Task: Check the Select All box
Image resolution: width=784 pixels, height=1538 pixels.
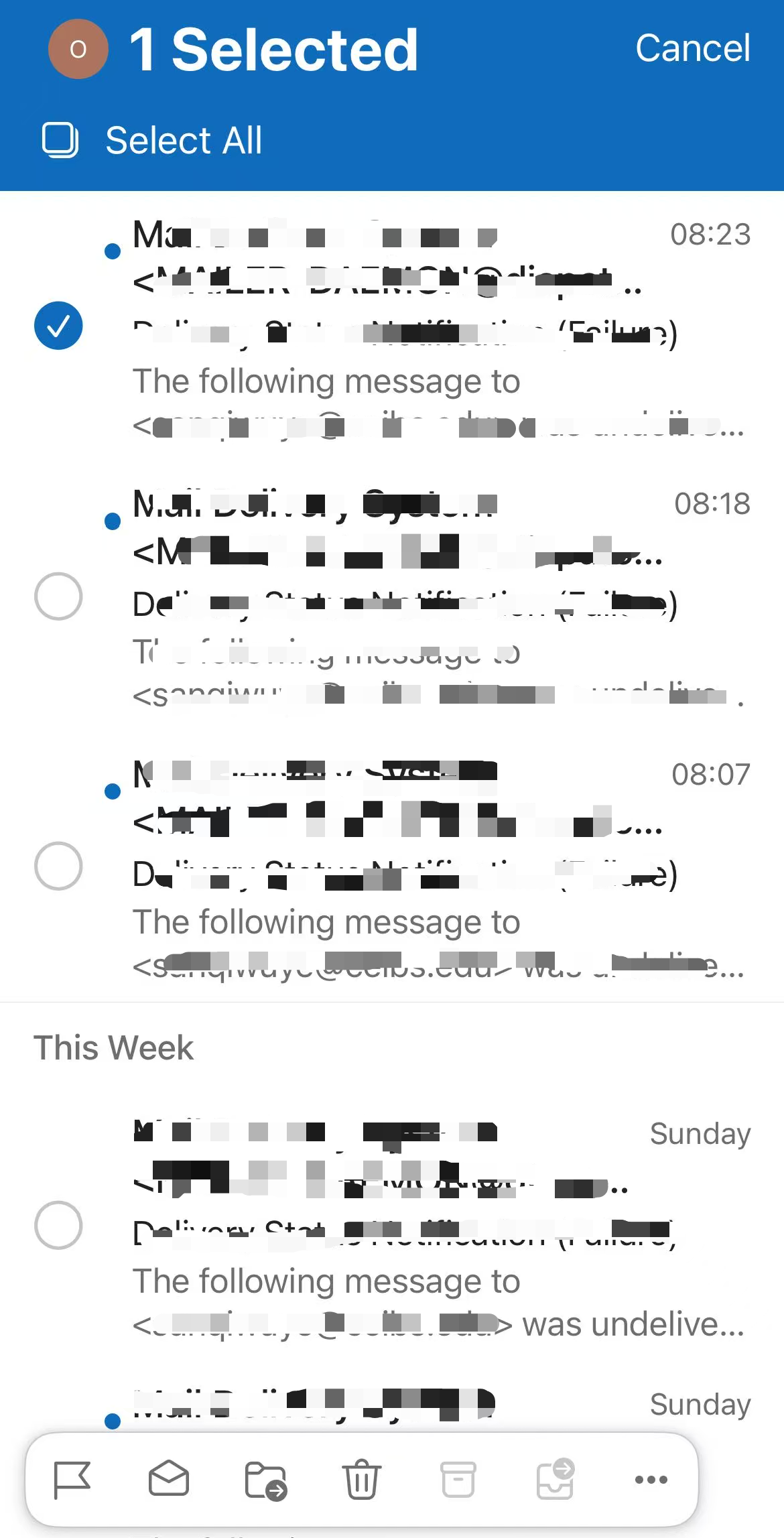Action: [x=60, y=140]
